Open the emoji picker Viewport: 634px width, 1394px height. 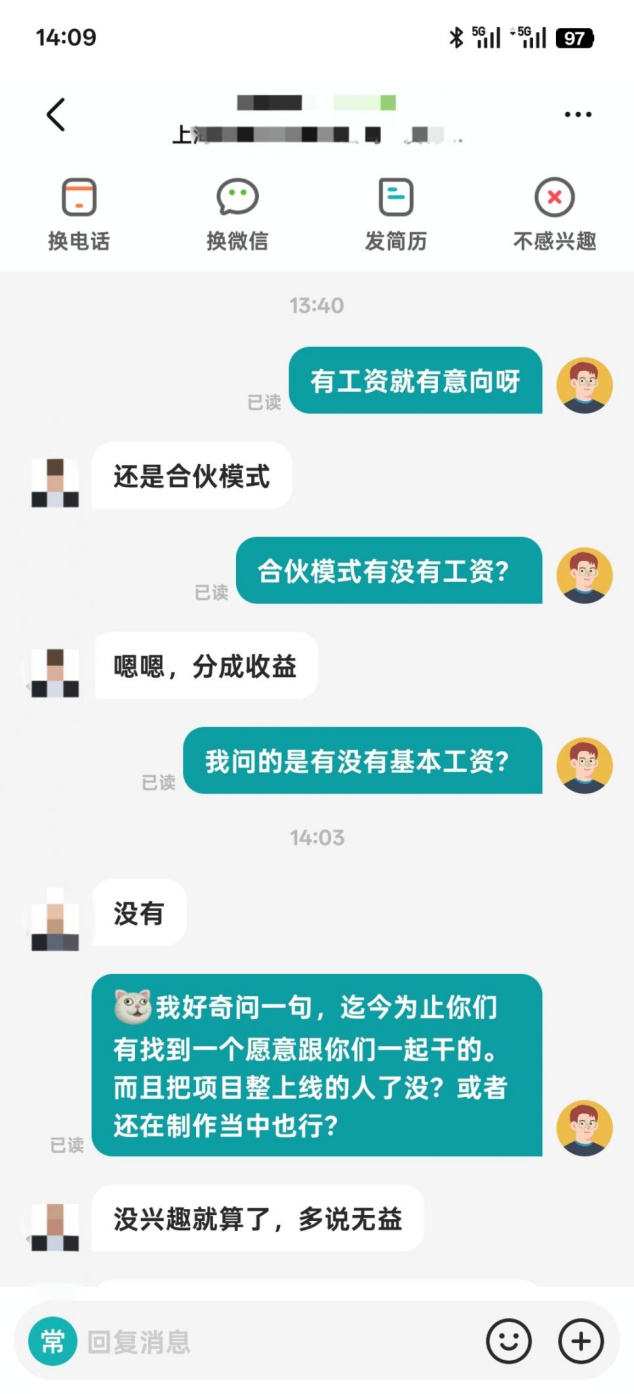click(x=509, y=1341)
